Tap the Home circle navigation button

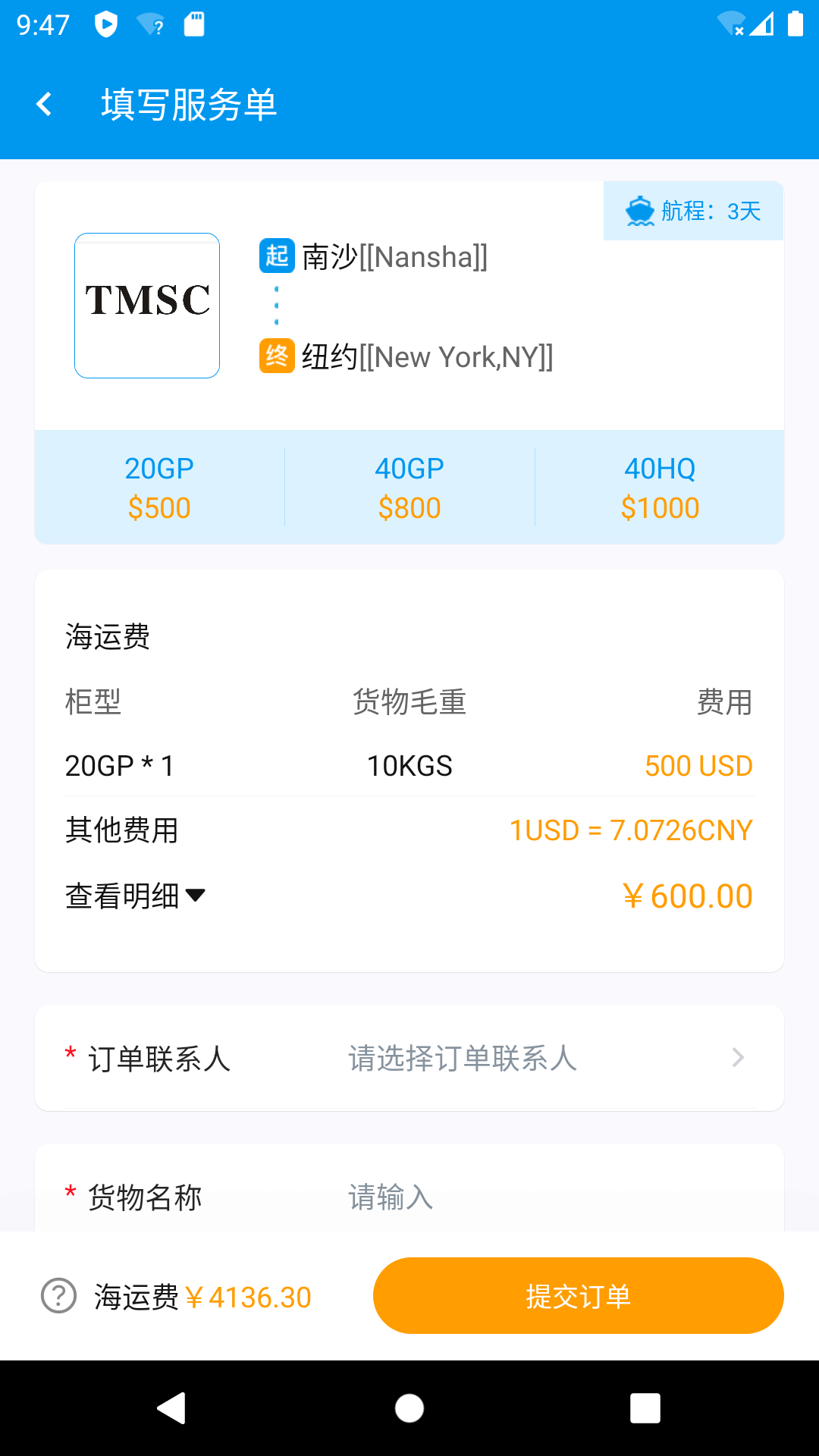[x=409, y=1409]
